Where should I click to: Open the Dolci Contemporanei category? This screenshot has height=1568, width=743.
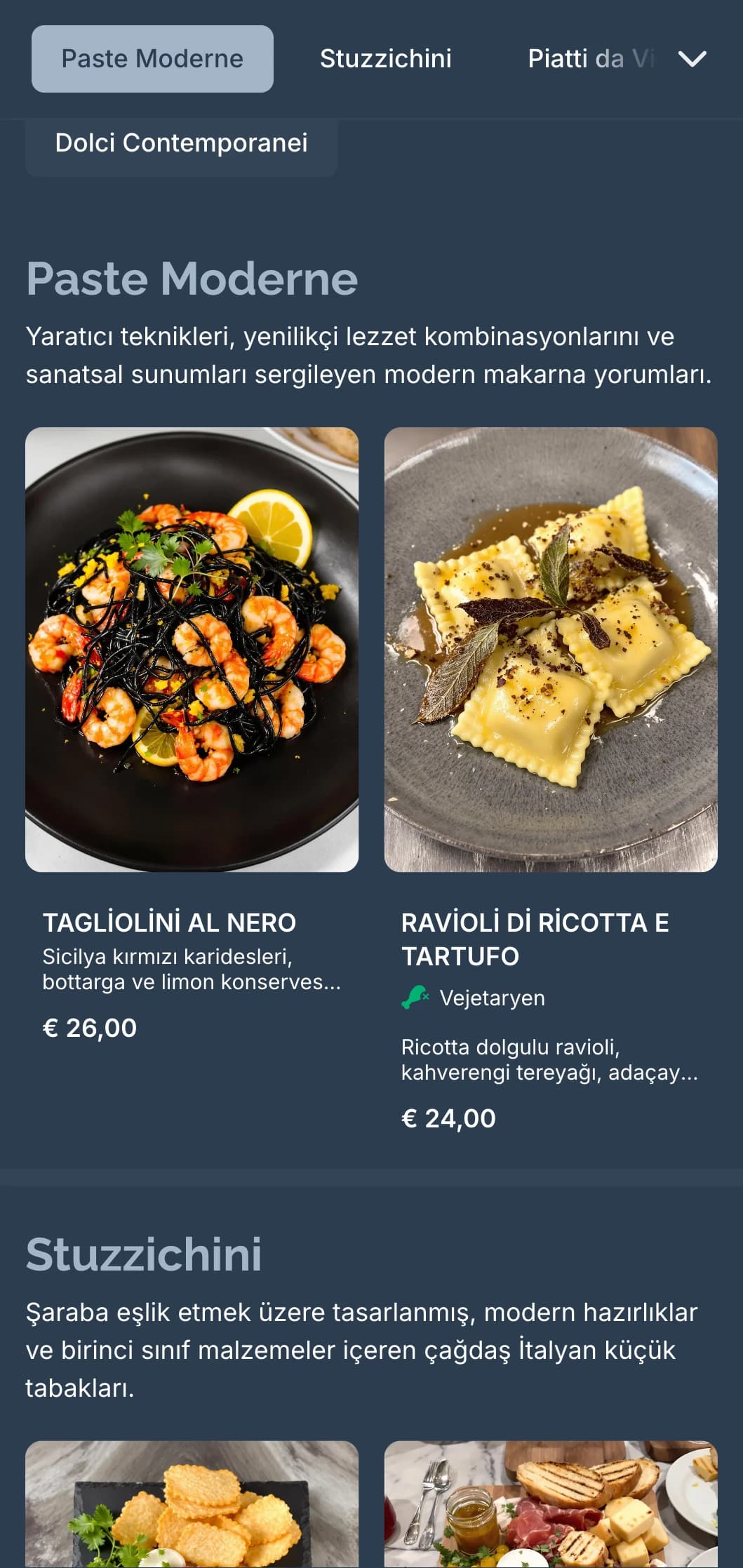pos(181,143)
